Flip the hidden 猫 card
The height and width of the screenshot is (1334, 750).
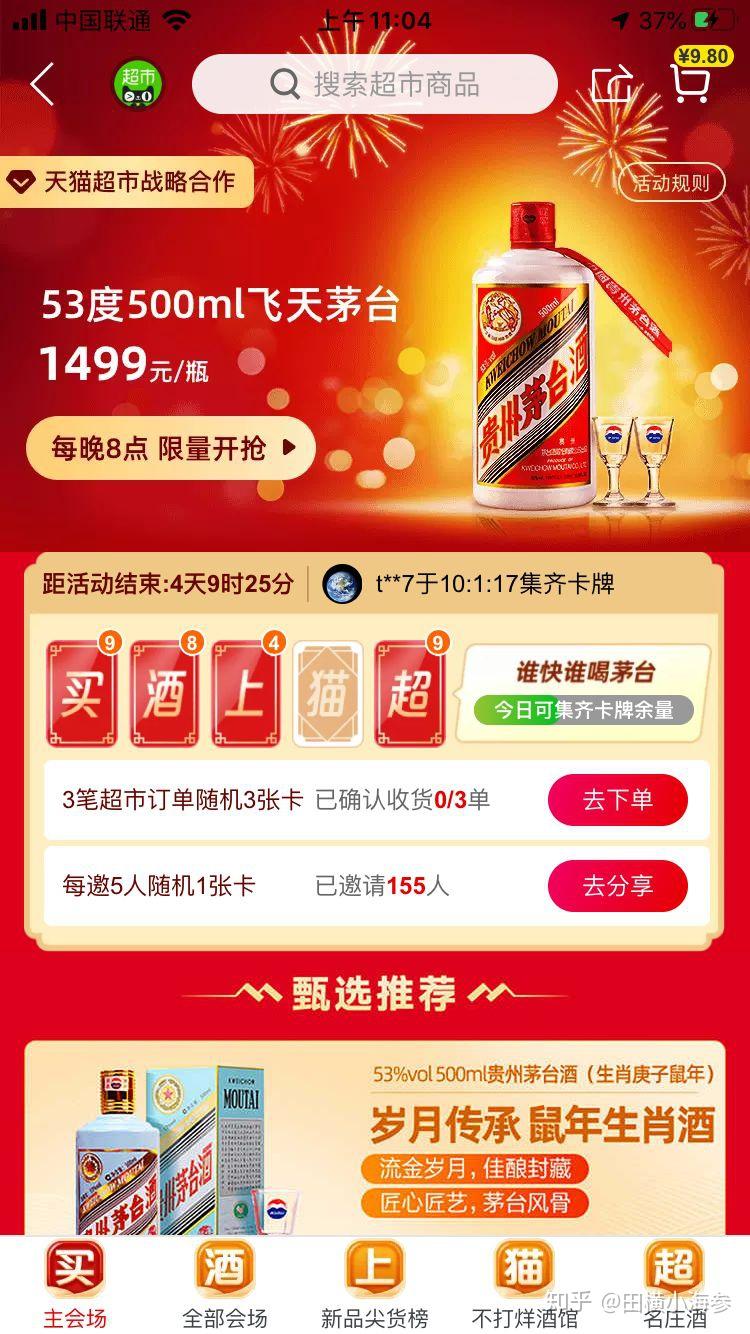click(328, 692)
